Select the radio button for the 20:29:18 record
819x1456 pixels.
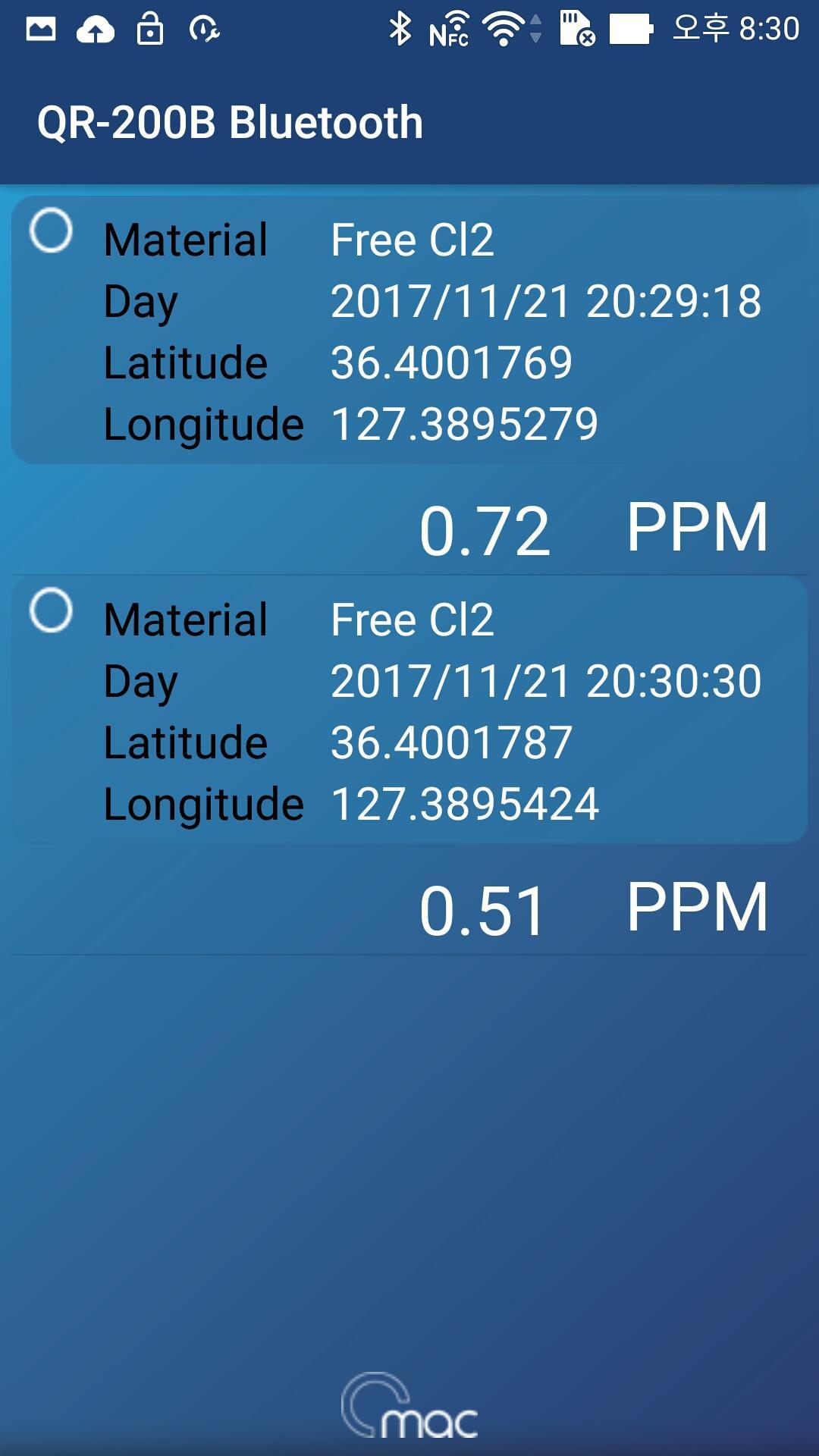[51, 231]
